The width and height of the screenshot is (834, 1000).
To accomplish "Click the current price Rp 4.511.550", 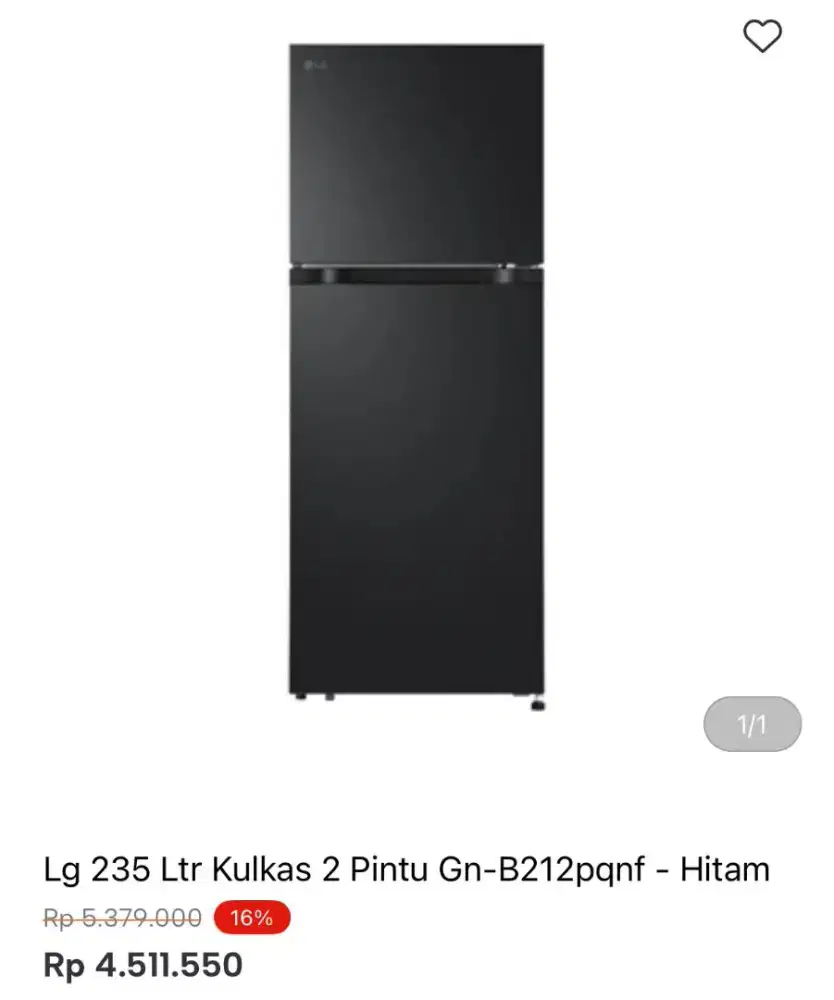I will pyautogui.click(x=144, y=965).
